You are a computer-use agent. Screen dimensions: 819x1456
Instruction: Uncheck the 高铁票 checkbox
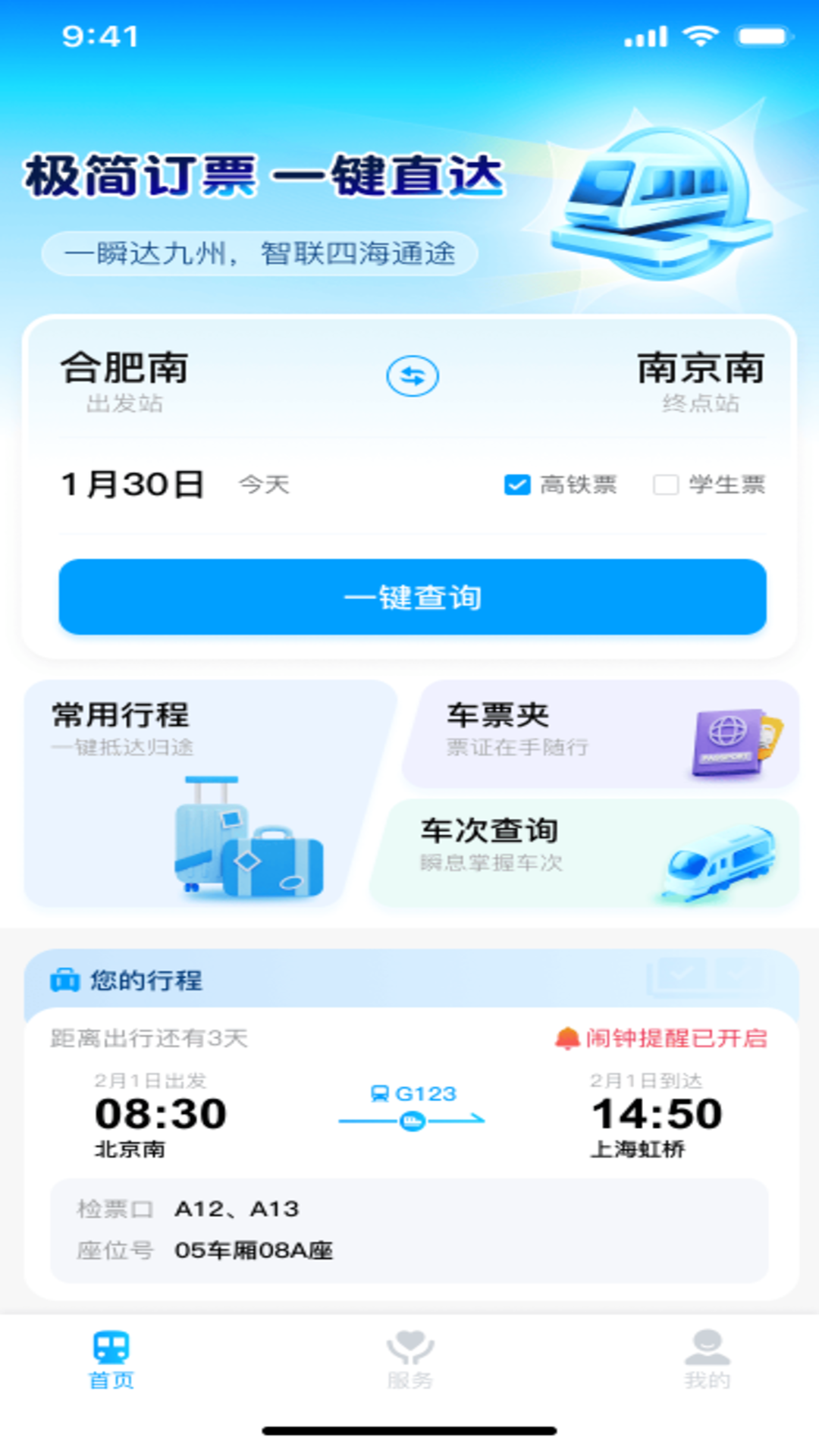click(x=516, y=485)
